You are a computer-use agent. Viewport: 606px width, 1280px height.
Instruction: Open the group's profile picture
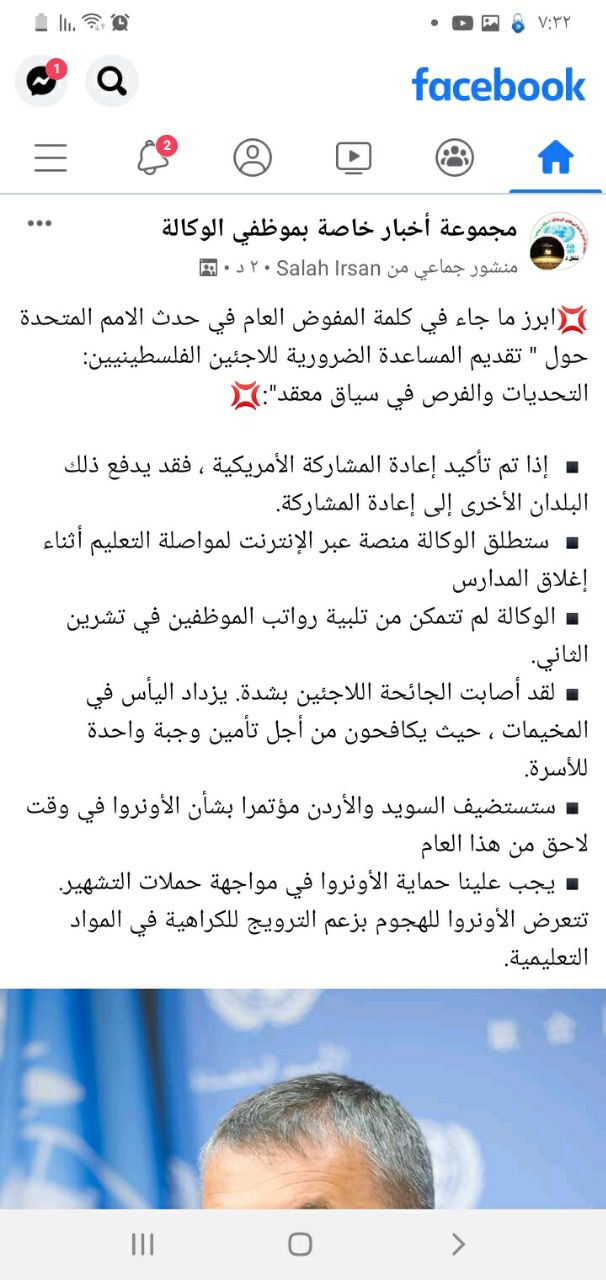[558, 242]
